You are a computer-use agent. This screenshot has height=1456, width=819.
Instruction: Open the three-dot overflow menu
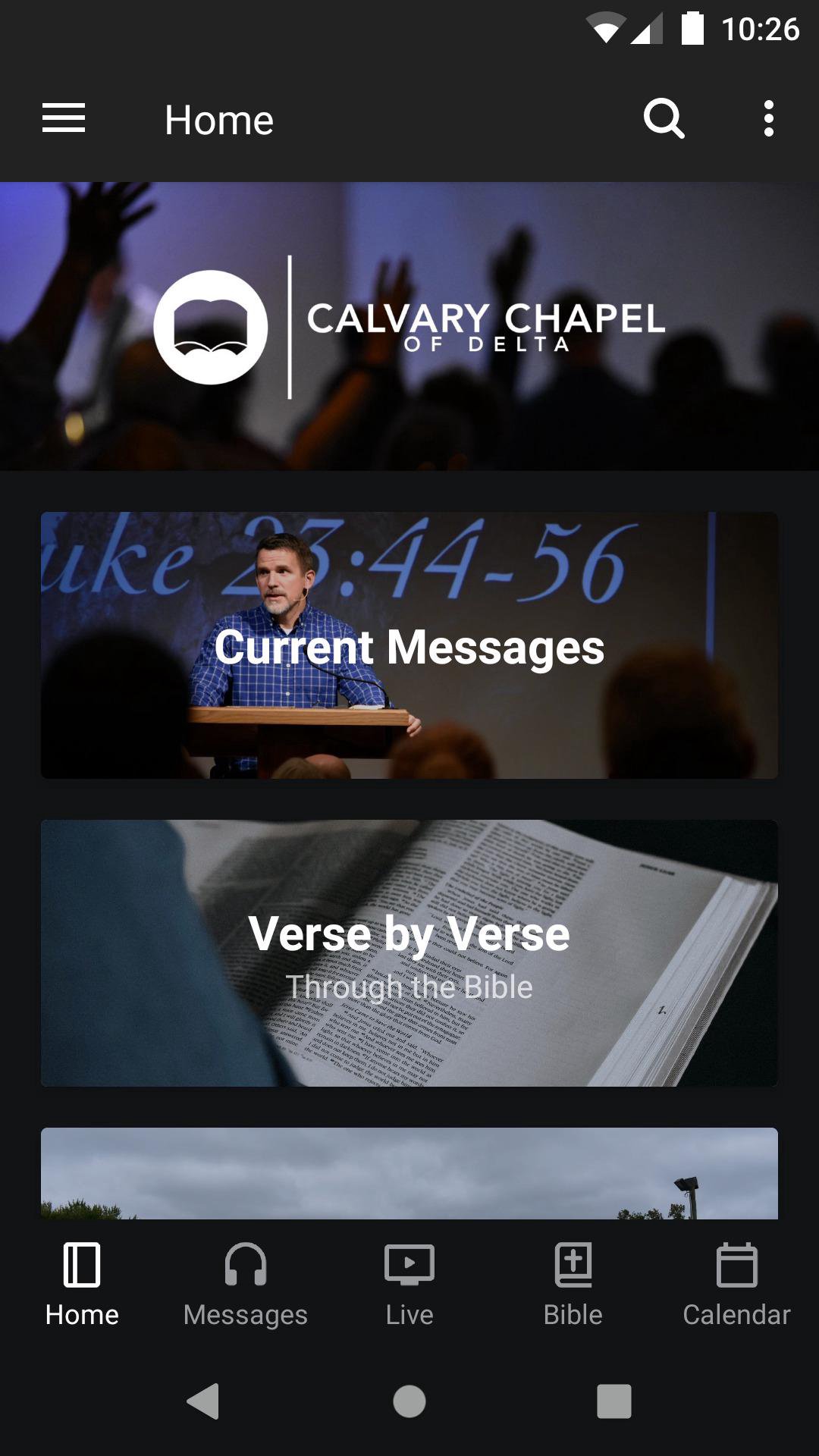768,118
